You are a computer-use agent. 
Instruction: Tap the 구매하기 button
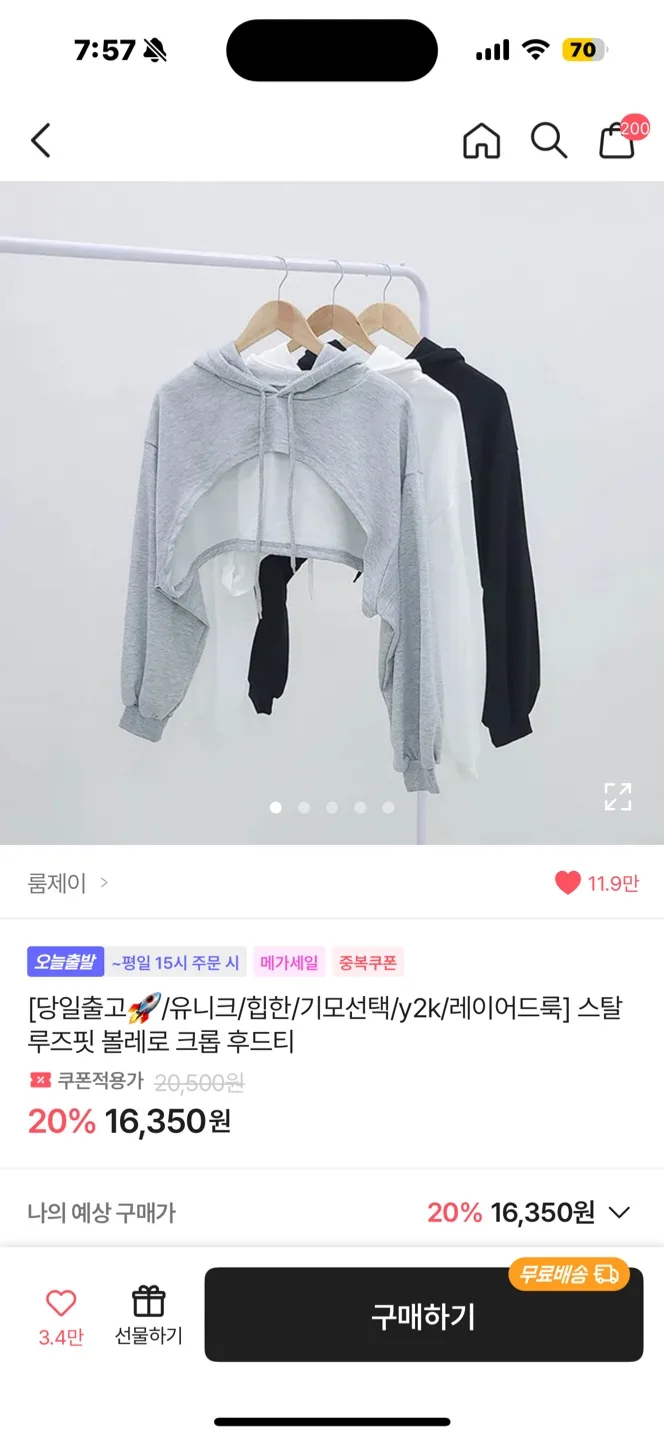423,1316
